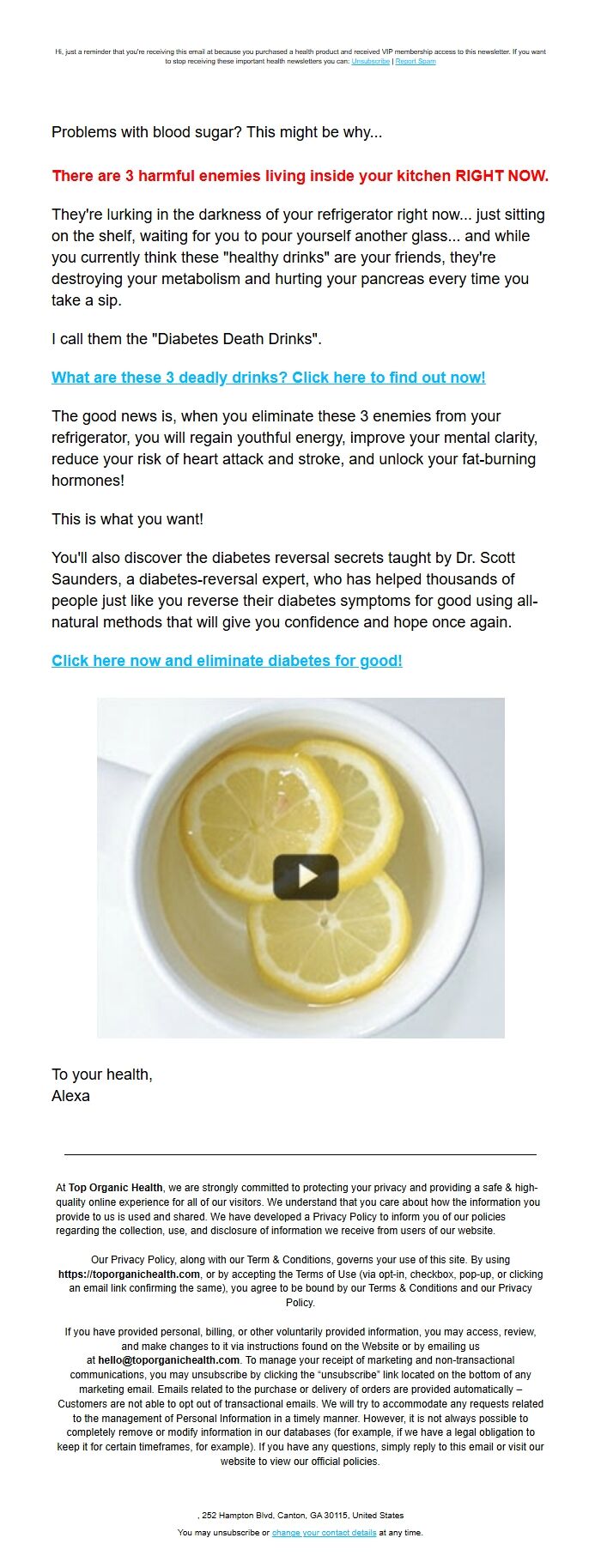Open the Report Spam link
Screen dimensions: 601x1568
coord(416,62)
